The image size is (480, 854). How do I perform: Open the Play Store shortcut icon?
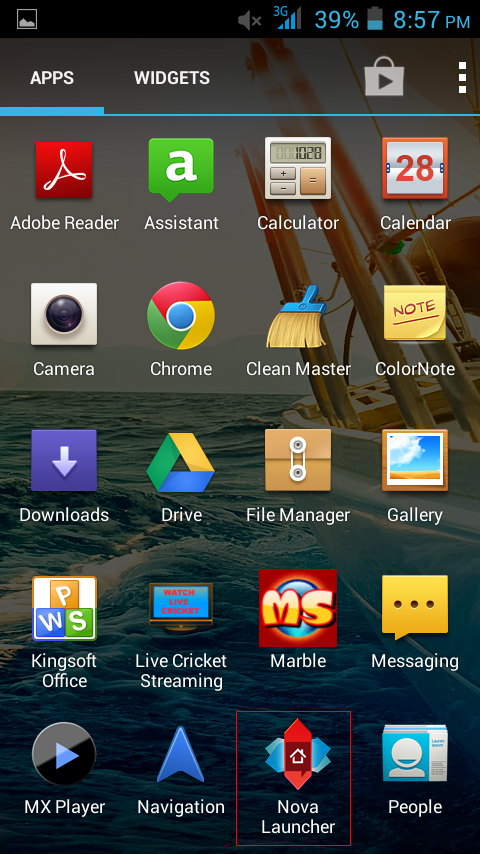click(384, 77)
